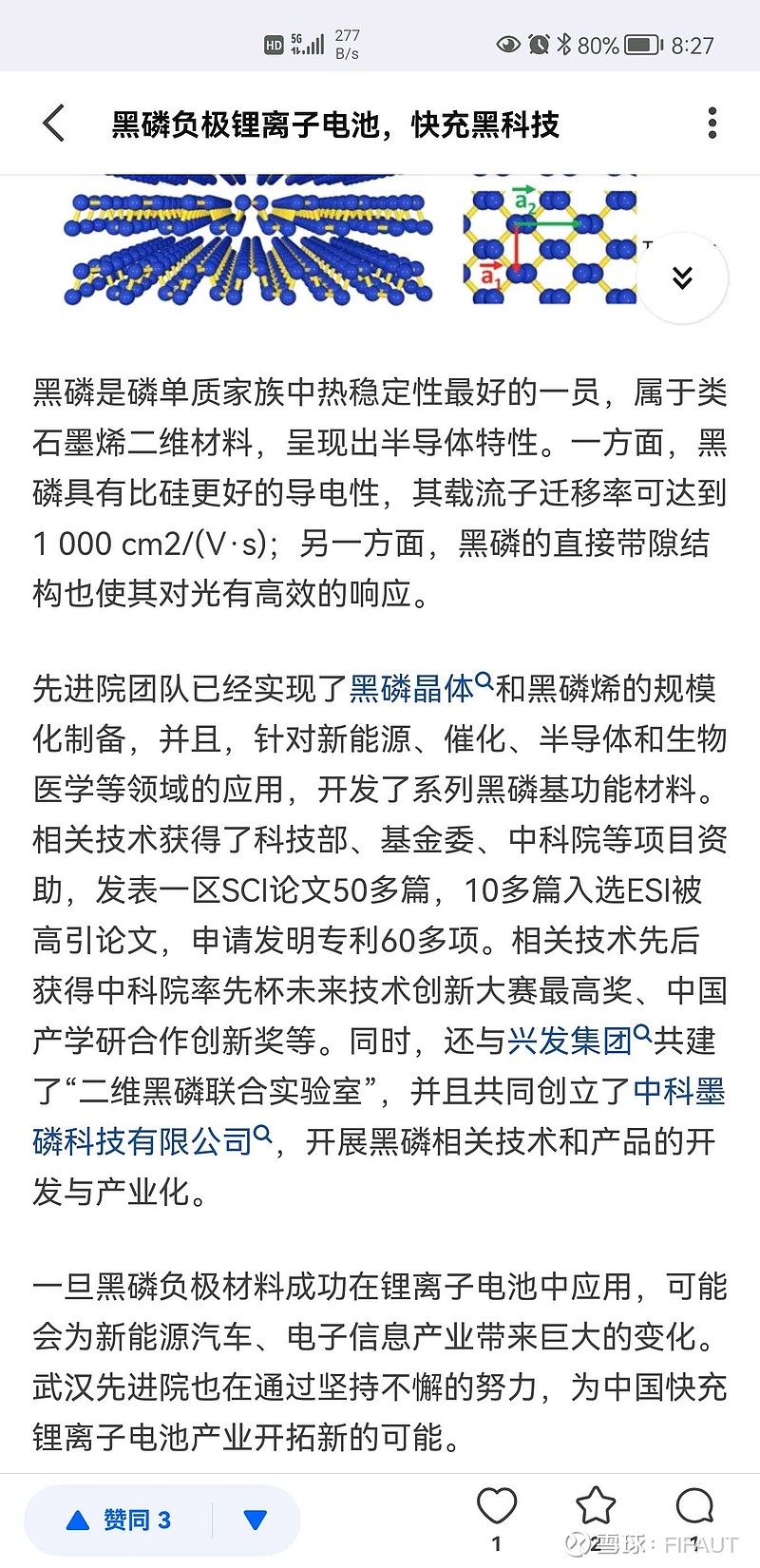The width and height of the screenshot is (760, 1568).
Task: Tap the double-chevron collapse button
Action: pos(682,277)
